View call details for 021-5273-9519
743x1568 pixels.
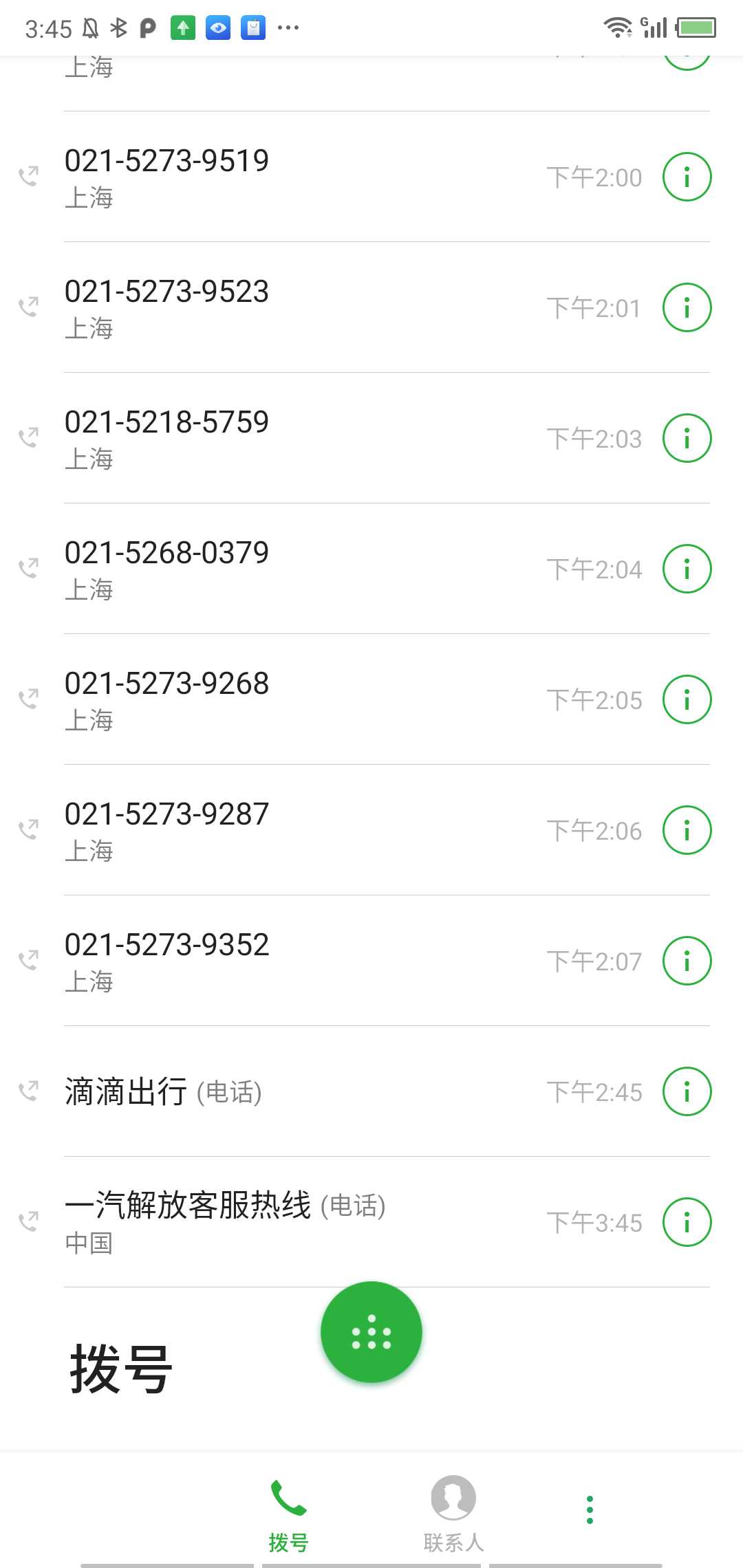pyautogui.click(x=686, y=177)
